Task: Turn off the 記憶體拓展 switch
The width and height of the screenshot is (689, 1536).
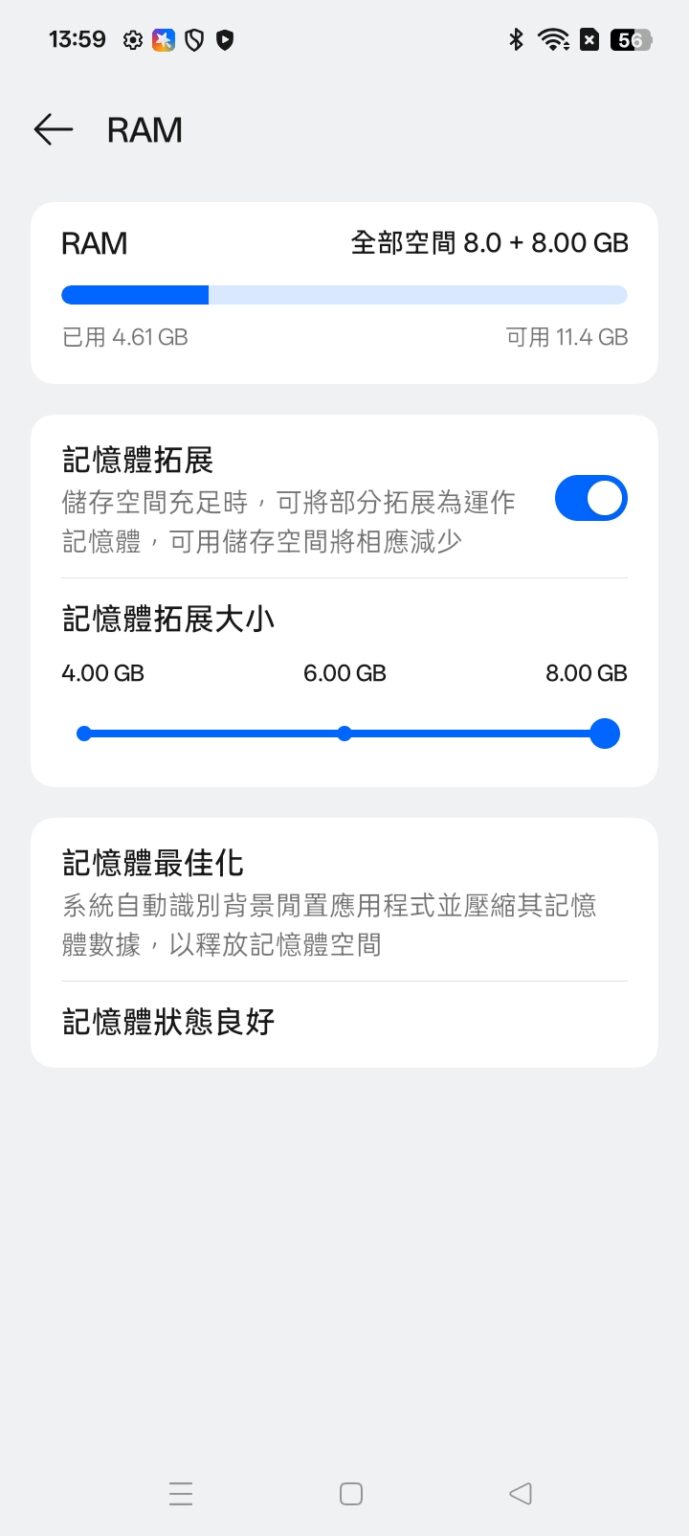Action: (x=590, y=498)
